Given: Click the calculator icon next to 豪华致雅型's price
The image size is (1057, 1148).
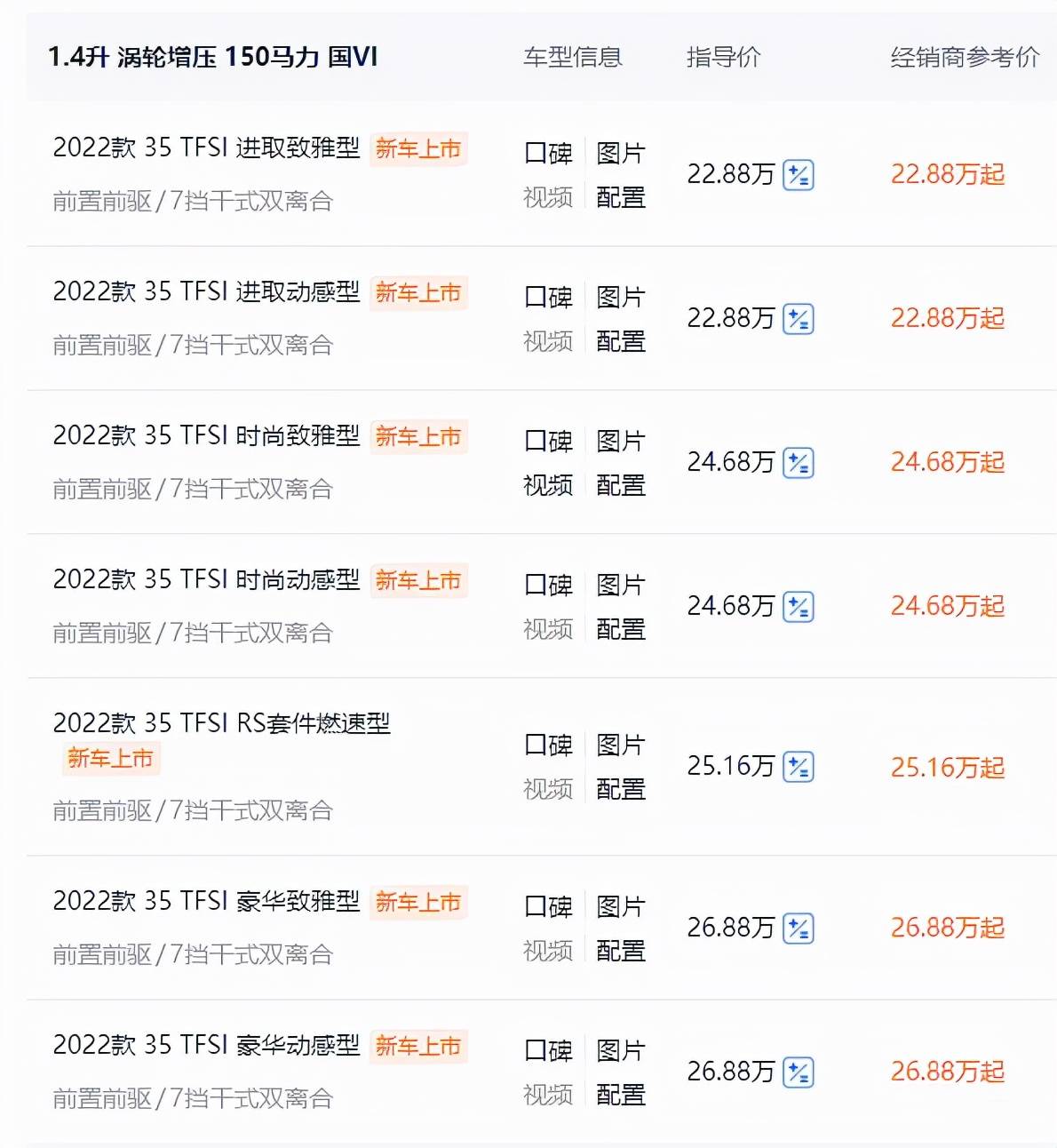Looking at the screenshot, I should (799, 928).
